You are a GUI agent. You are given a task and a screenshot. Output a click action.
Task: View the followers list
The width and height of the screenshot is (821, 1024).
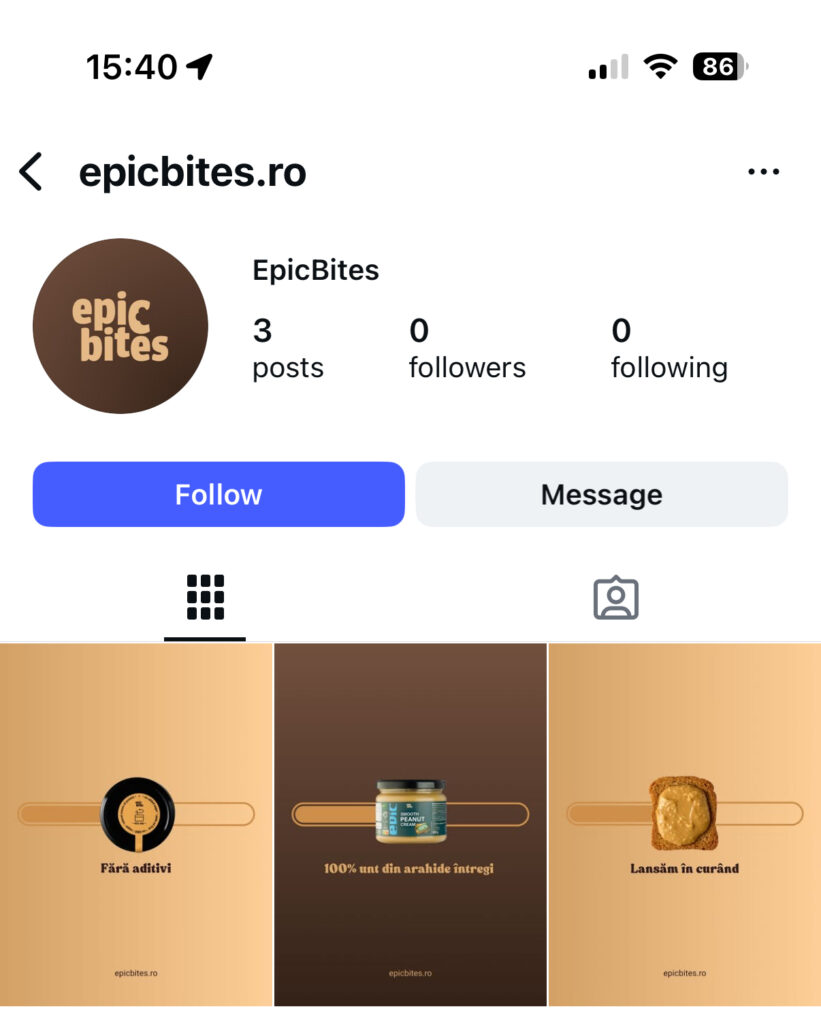pos(466,348)
